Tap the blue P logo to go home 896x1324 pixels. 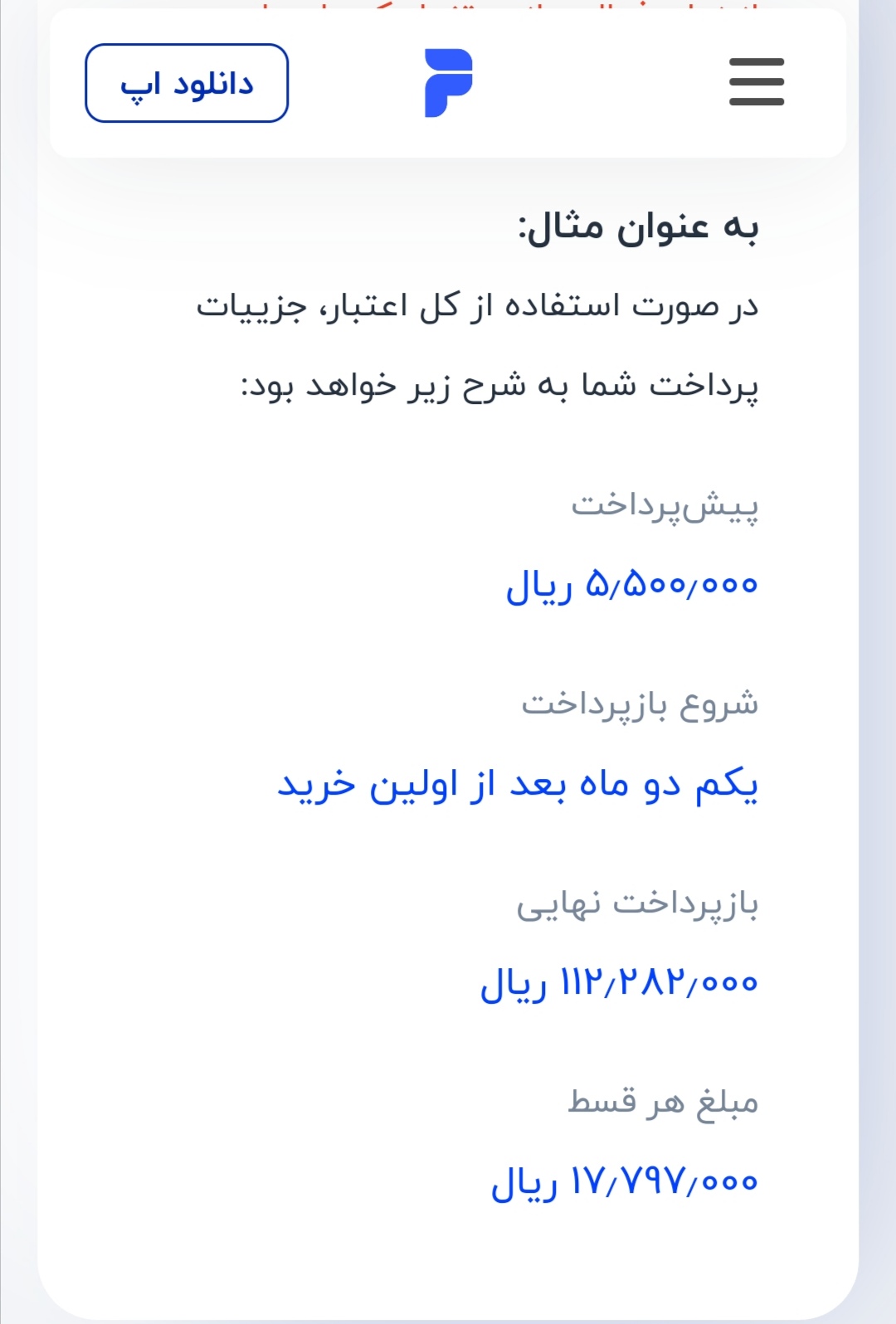click(448, 83)
